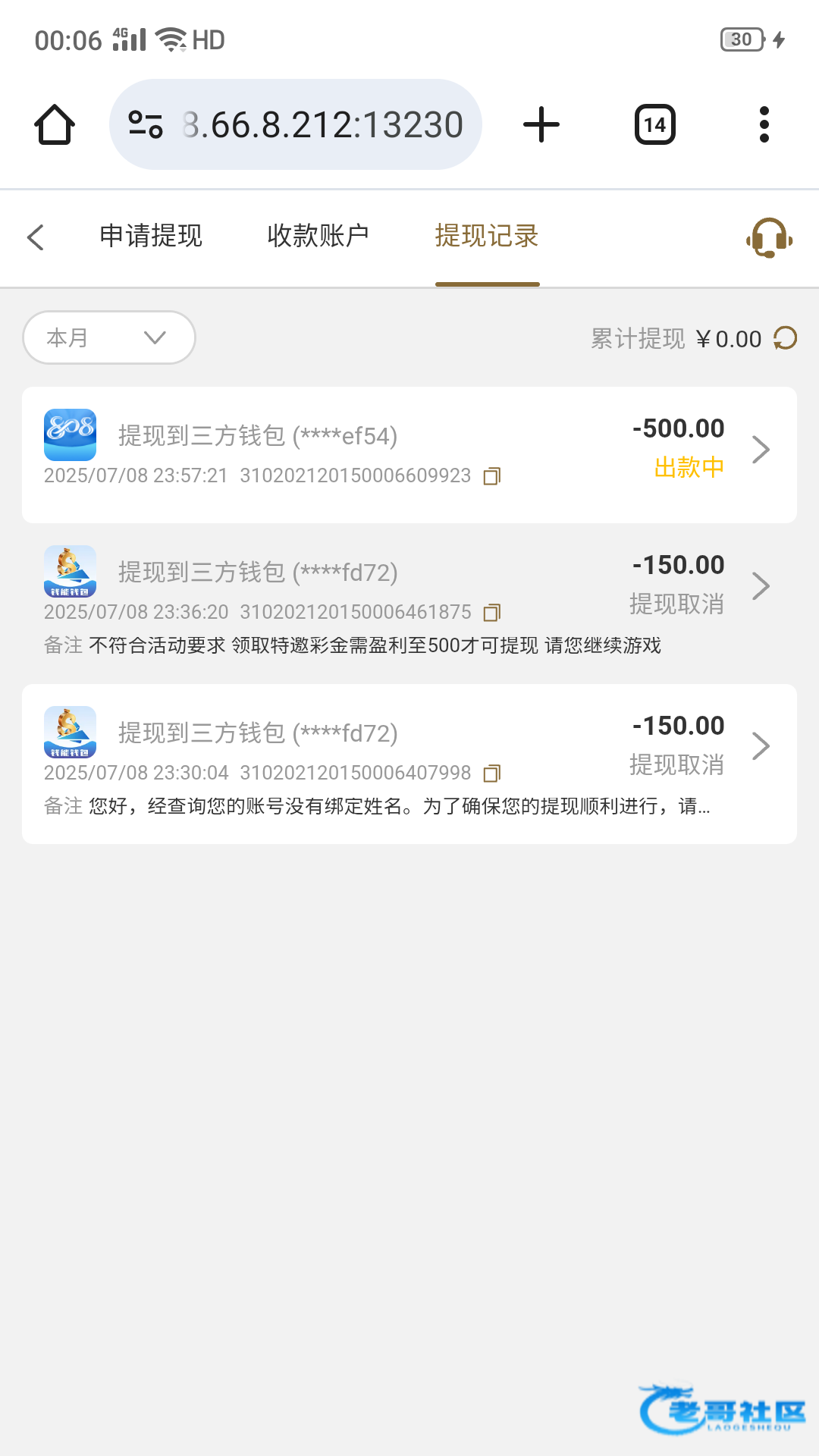Copy order number ending 6407998
Image resolution: width=819 pixels, height=1456 pixels.
click(x=492, y=773)
